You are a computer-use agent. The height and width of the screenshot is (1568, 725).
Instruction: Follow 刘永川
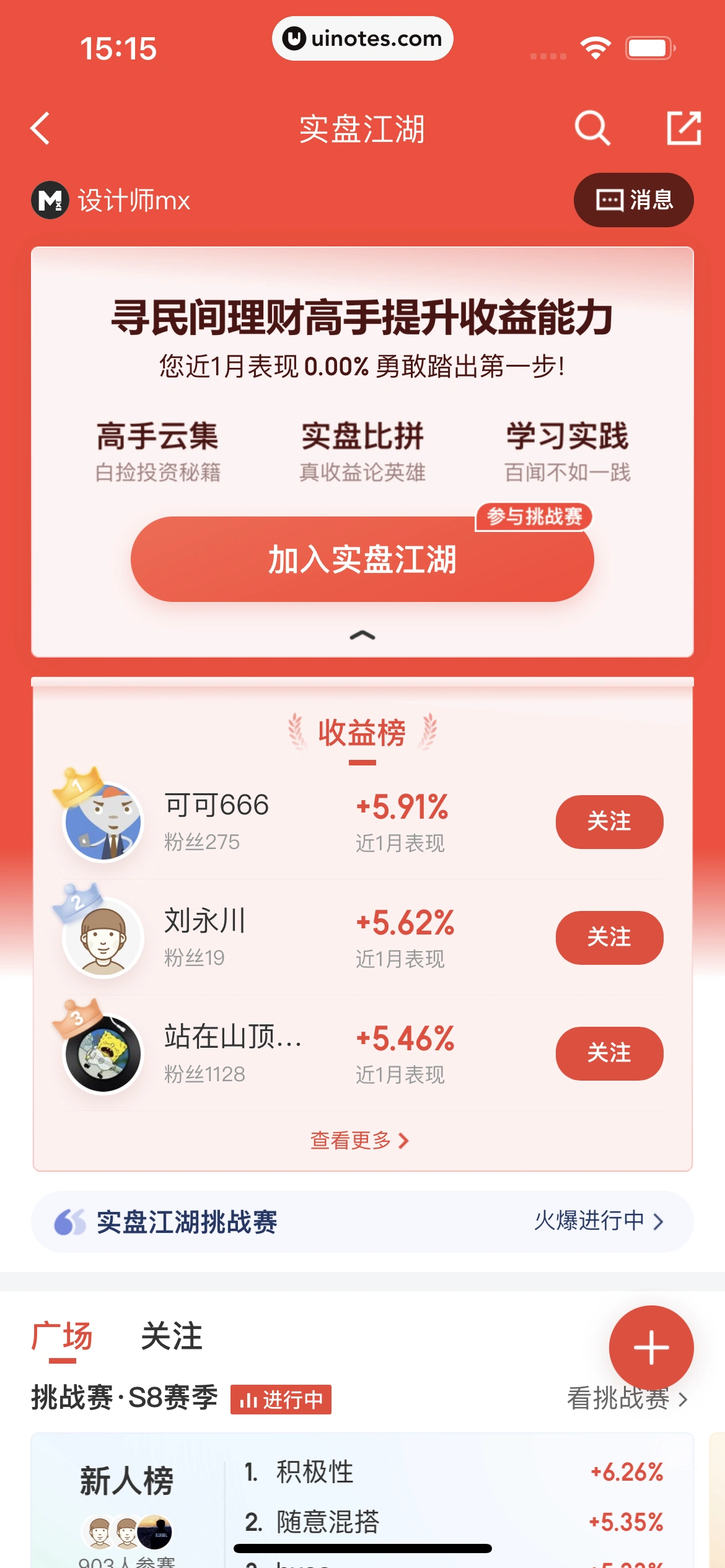coord(609,938)
